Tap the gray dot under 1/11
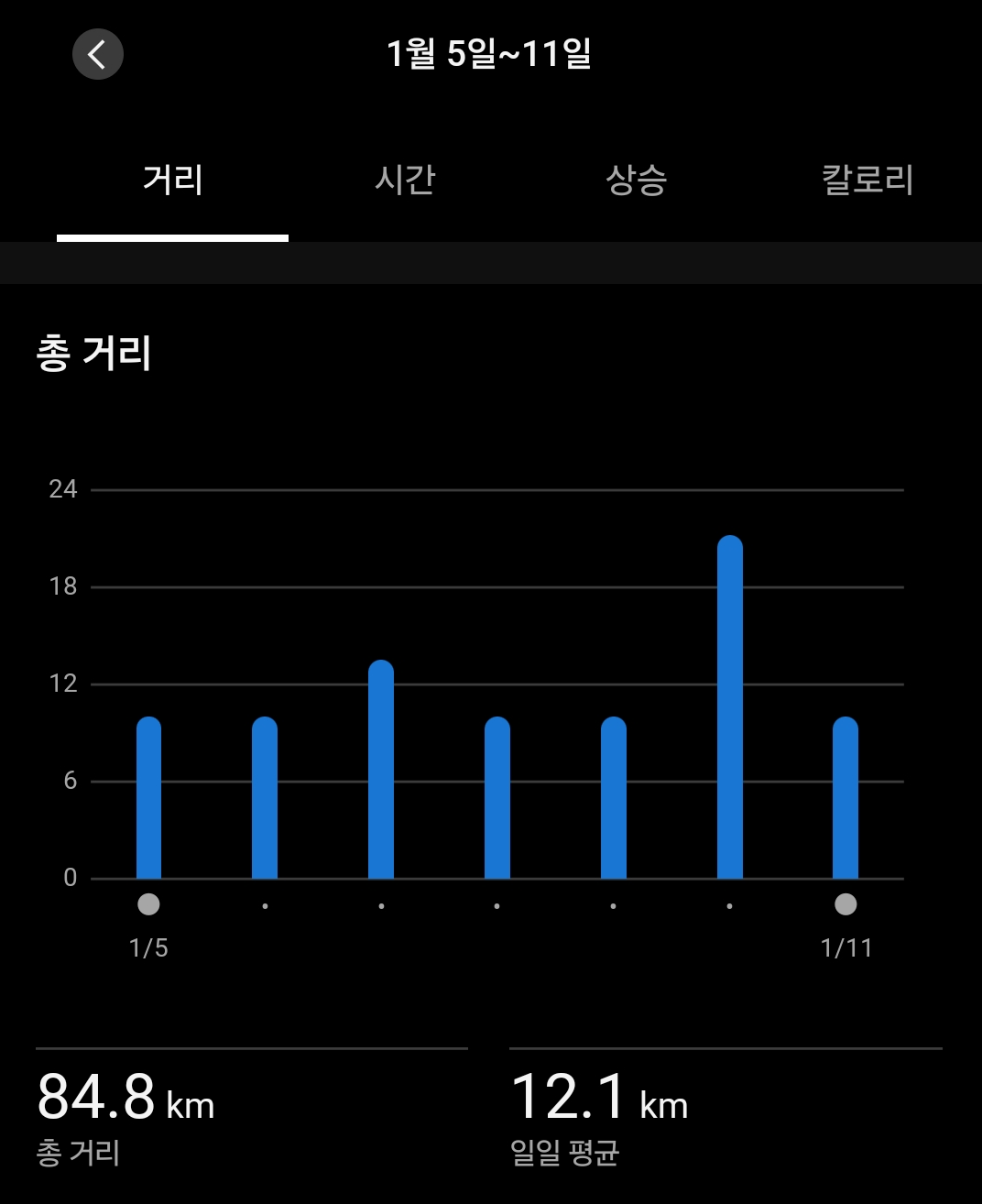The height and width of the screenshot is (1204, 982). pos(846,905)
